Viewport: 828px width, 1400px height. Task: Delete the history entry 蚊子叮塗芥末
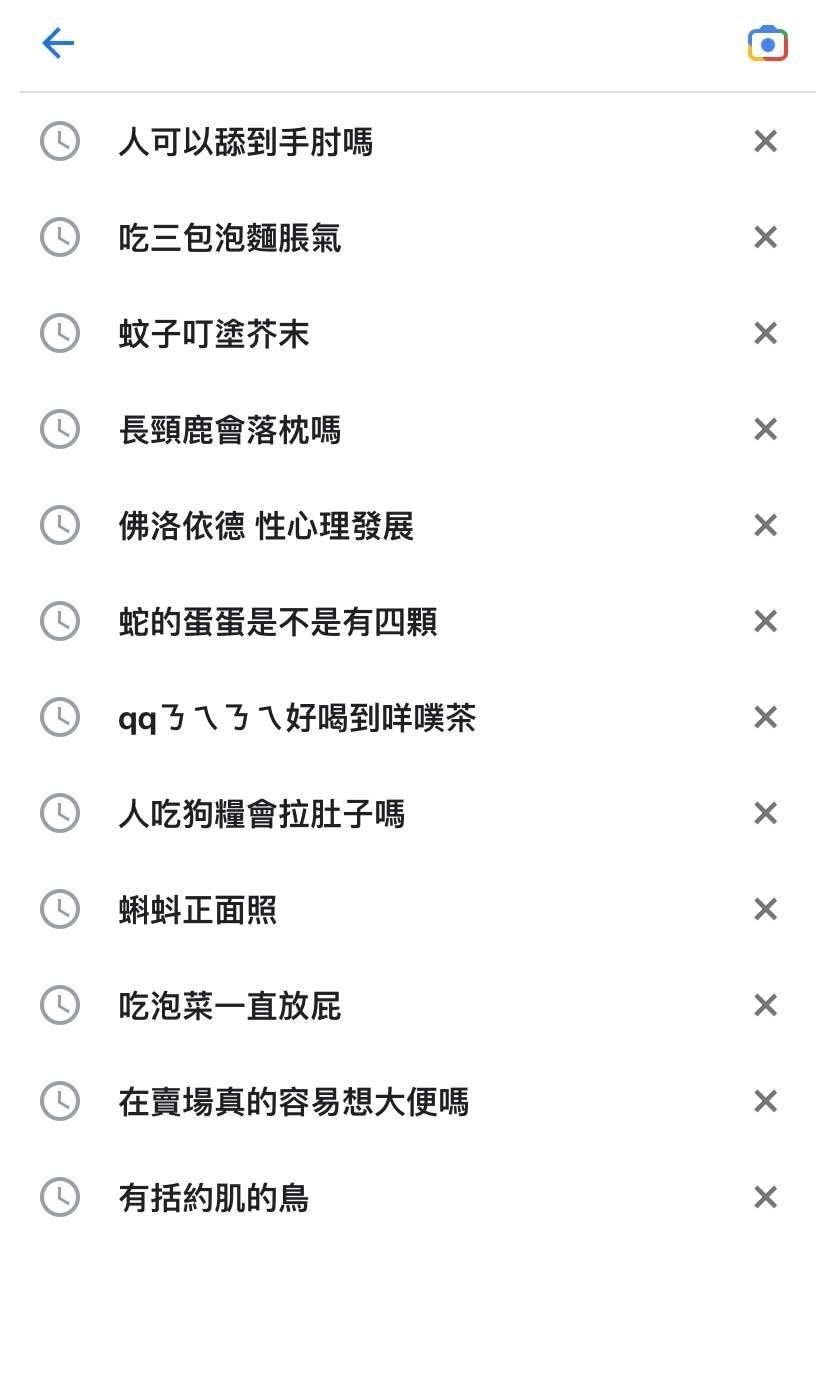click(765, 333)
